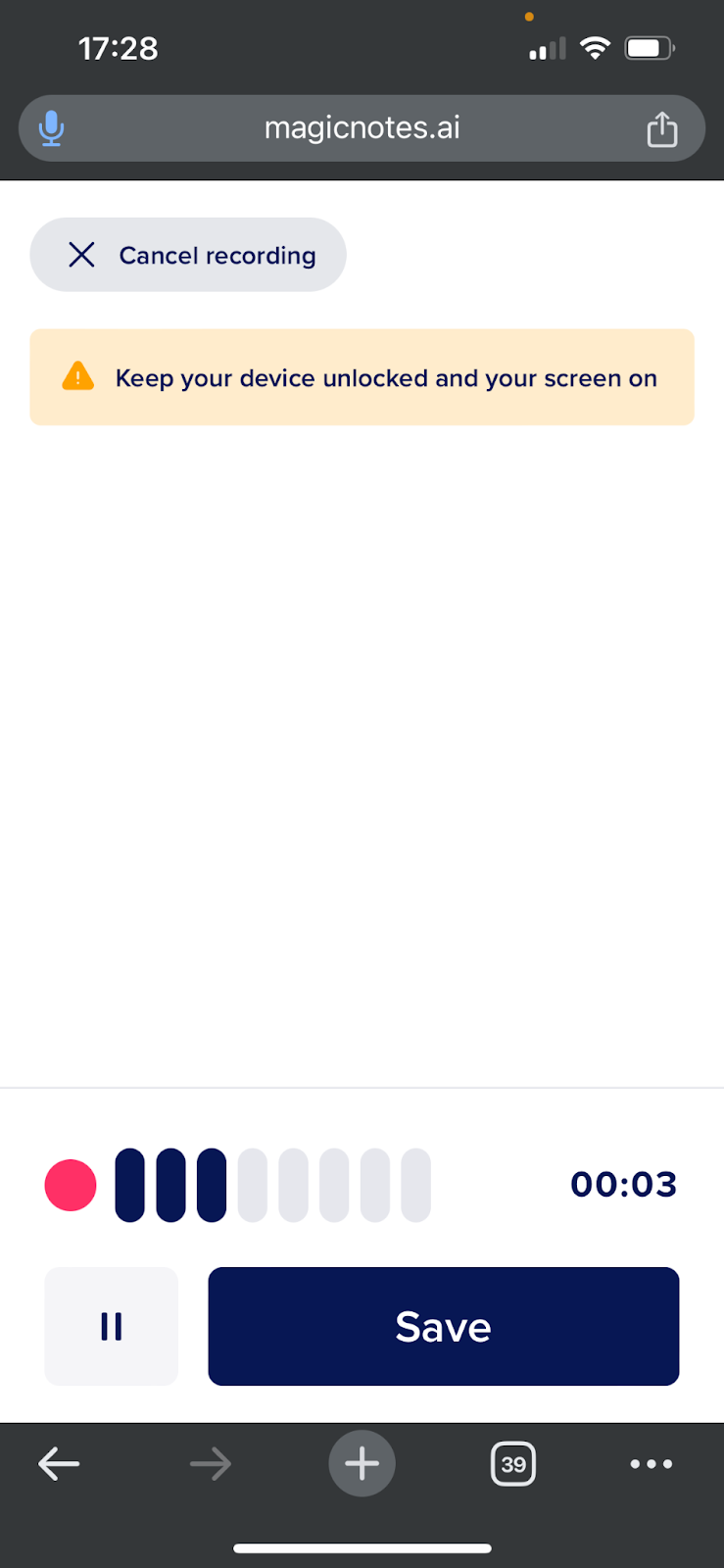Screen dimensions: 724x1568
Task: Show the 39 open tabs
Action: tap(512, 1464)
